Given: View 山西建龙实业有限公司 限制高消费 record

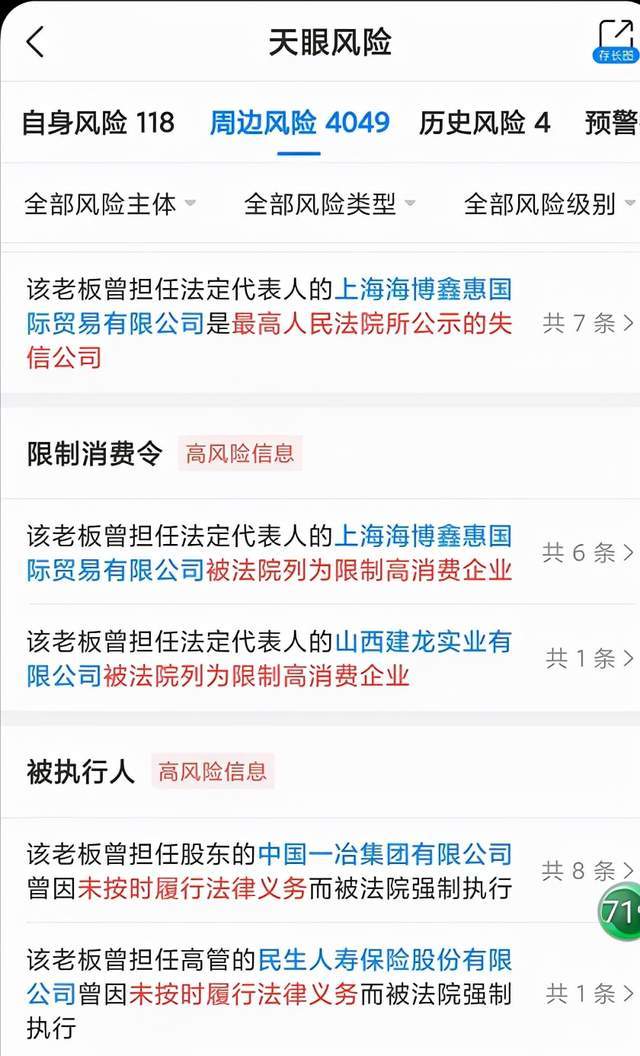Looking at the screenshot, I should coord(590,658).
